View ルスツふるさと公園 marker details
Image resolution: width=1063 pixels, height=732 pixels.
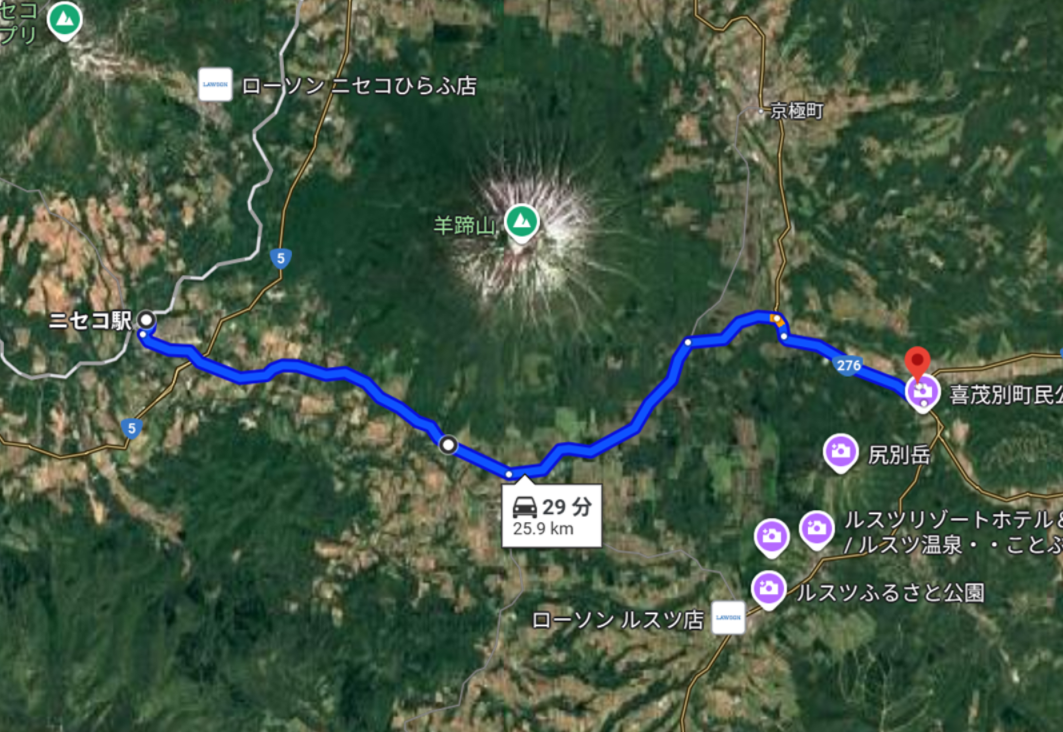(768, 588)
